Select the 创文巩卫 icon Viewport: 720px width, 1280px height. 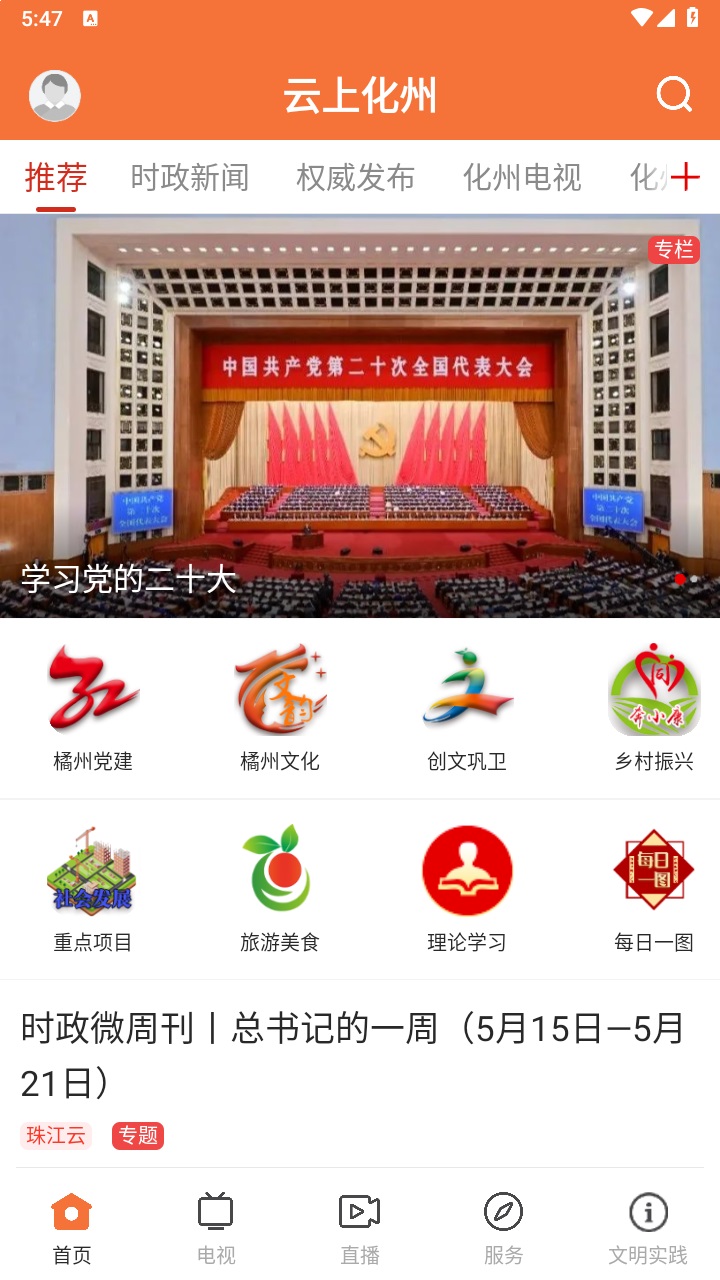(467, 690)
